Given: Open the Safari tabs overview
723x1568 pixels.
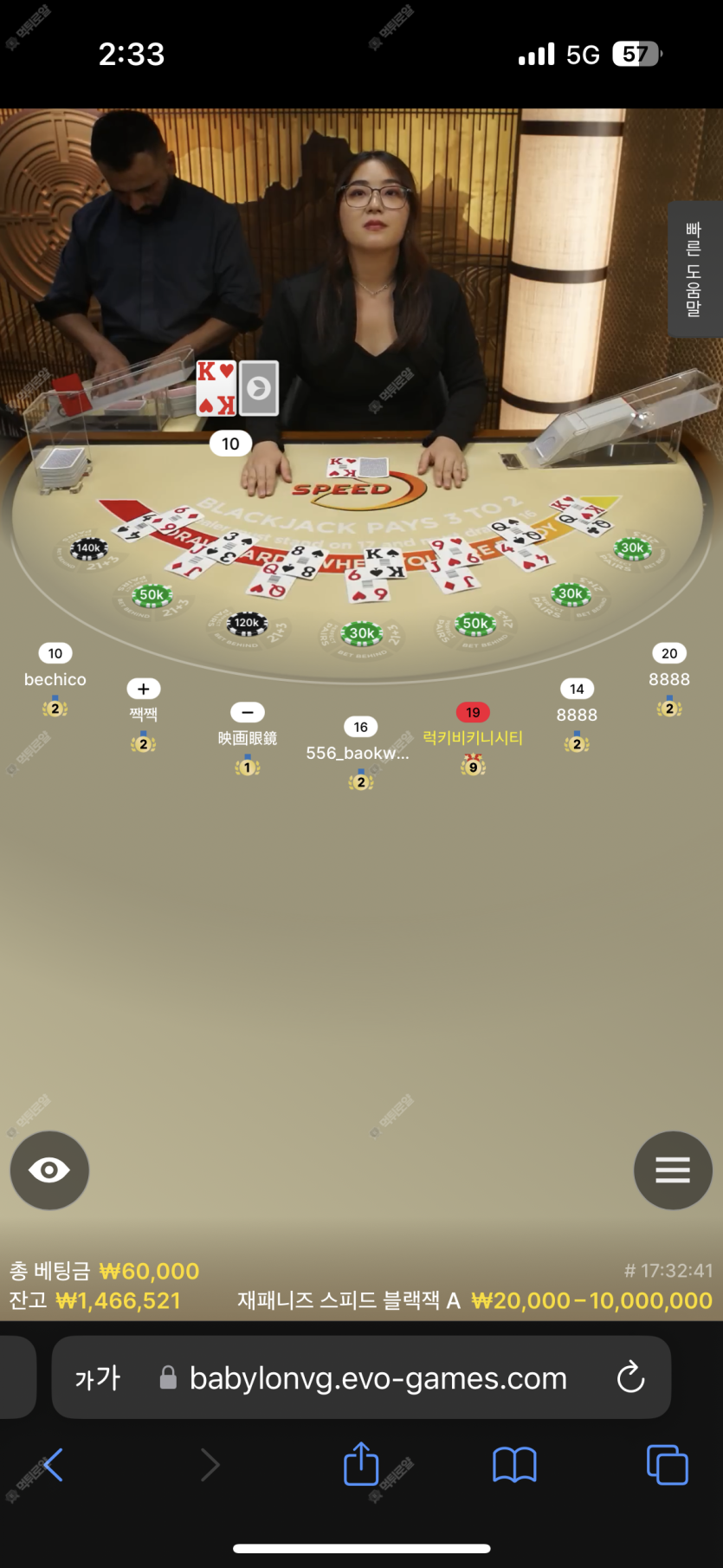Looking at the screenshot, I should [x=667, y=1465].
